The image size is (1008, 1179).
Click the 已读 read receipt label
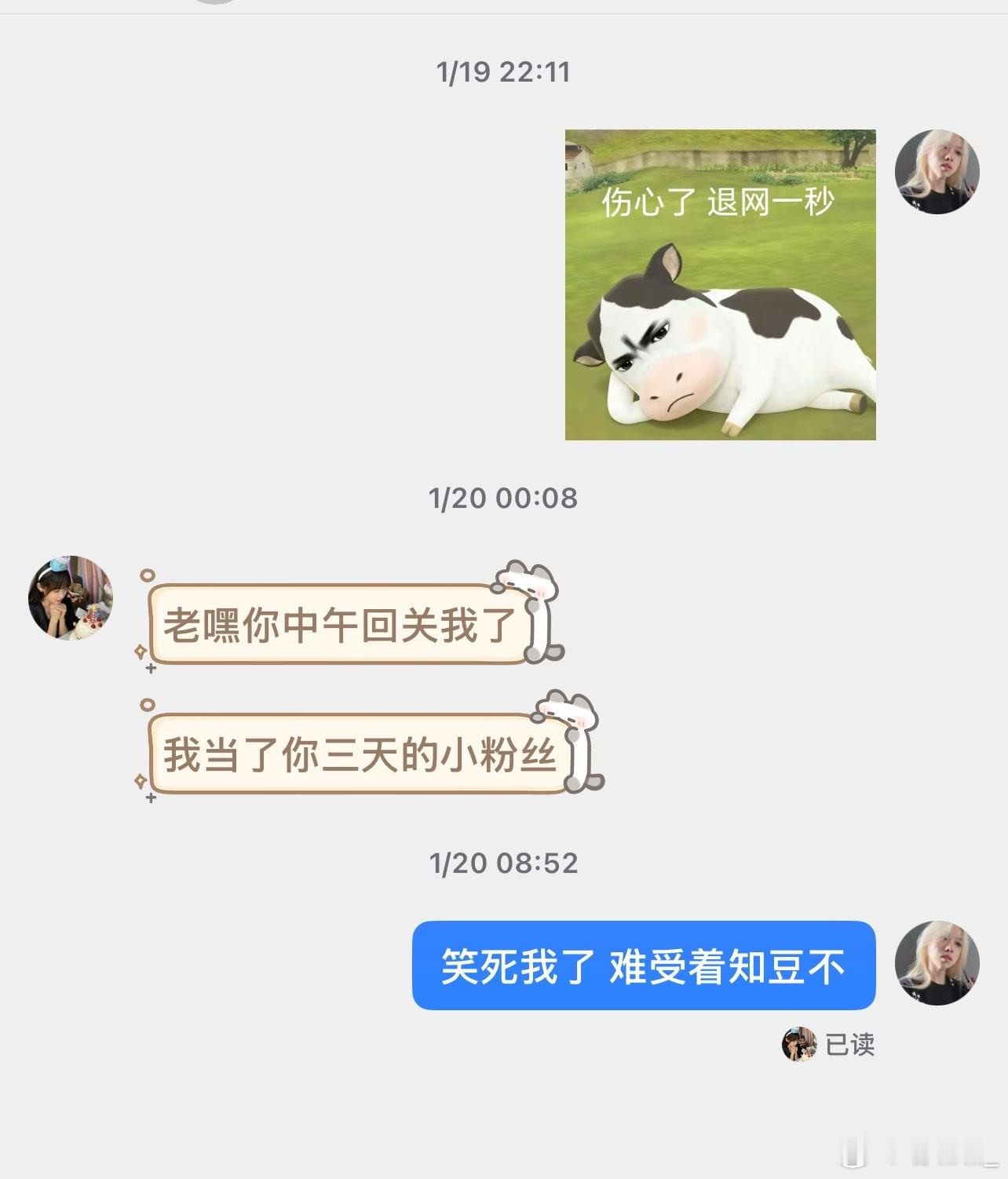tap(852, 1045)
